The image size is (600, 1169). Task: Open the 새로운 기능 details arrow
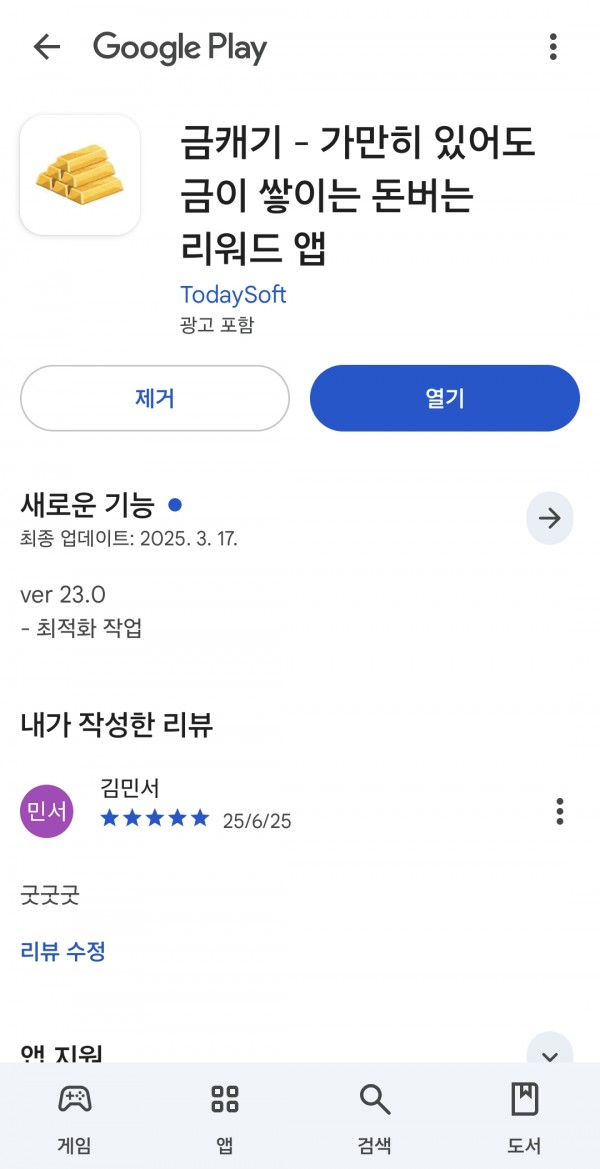(x=550, y=518)
